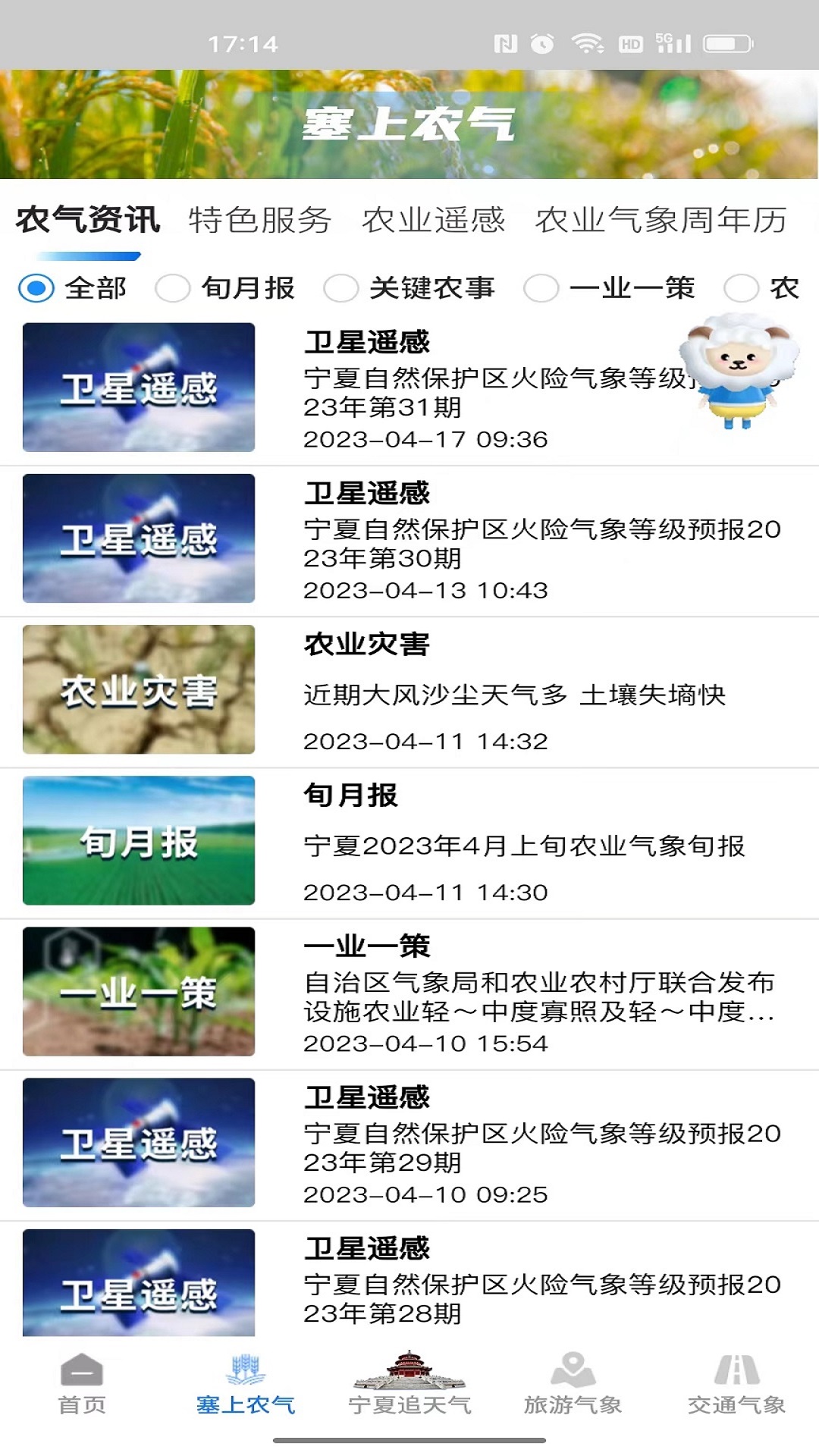
Task: Open 宁夏追天气 in bottom navigation
Action: pyautogui.click(x=409, y=1384)
